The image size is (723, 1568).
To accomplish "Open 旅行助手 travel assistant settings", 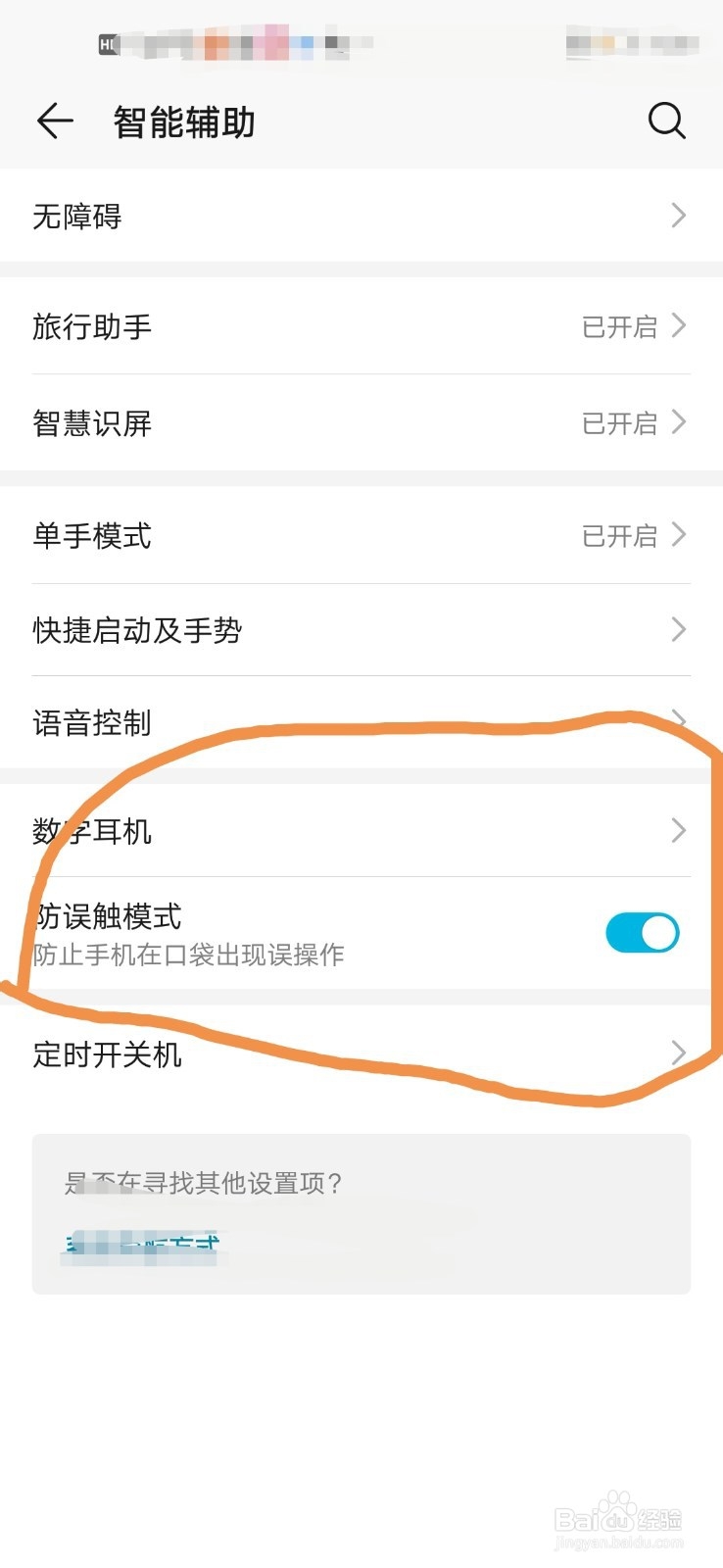I will pos(361,326).
